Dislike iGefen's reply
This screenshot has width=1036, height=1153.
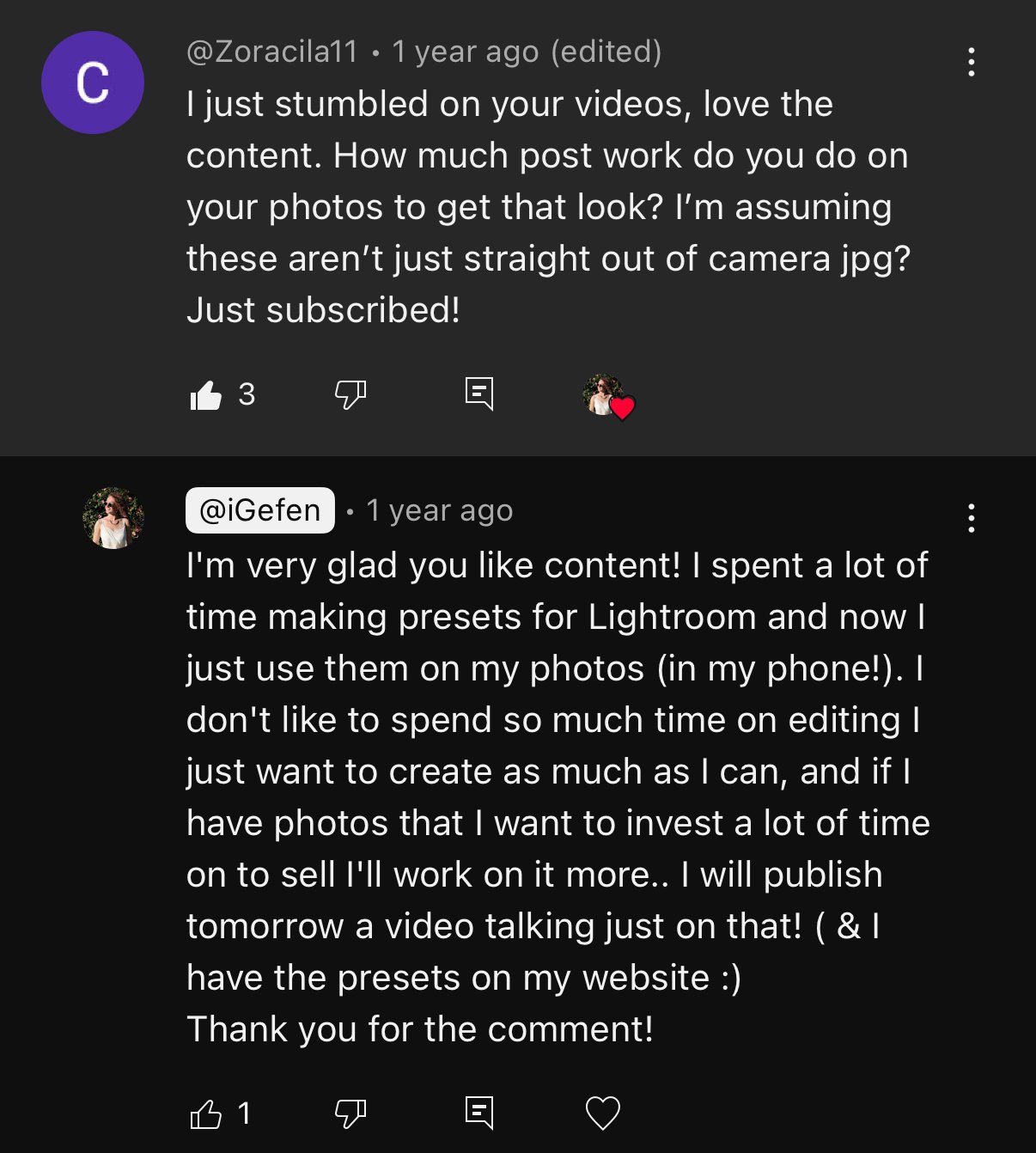tap(350, 1114)
